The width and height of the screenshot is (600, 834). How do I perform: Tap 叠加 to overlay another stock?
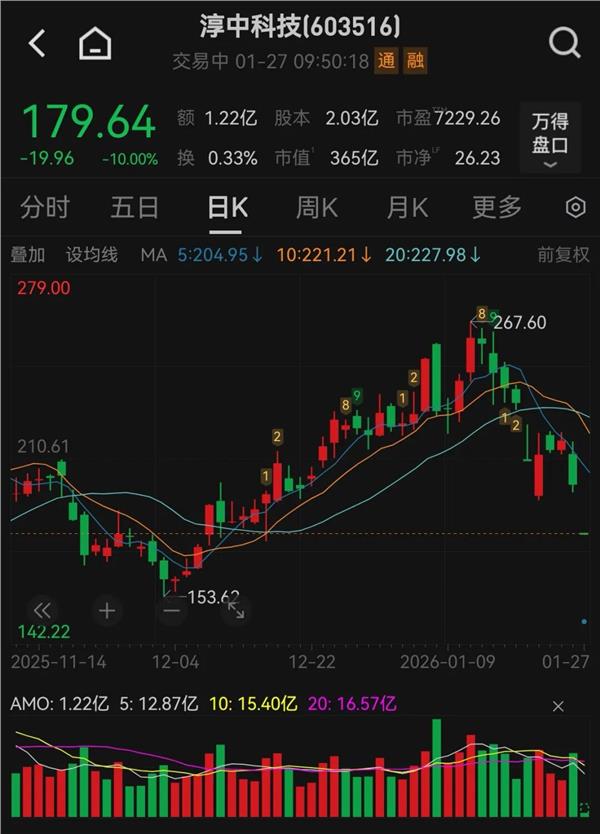point(28,255)
